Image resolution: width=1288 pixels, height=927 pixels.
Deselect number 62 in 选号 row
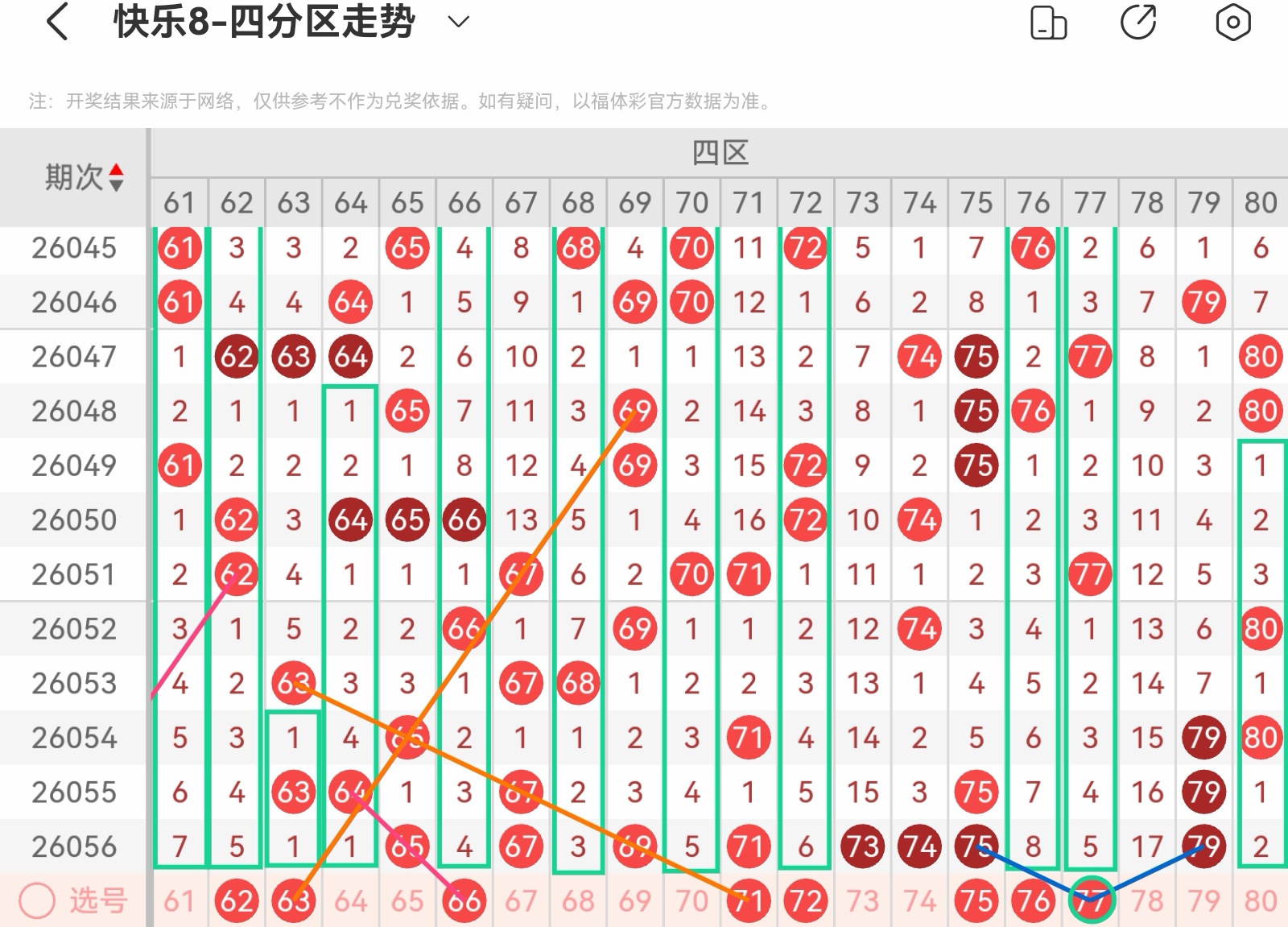click(x=237, y=900)
